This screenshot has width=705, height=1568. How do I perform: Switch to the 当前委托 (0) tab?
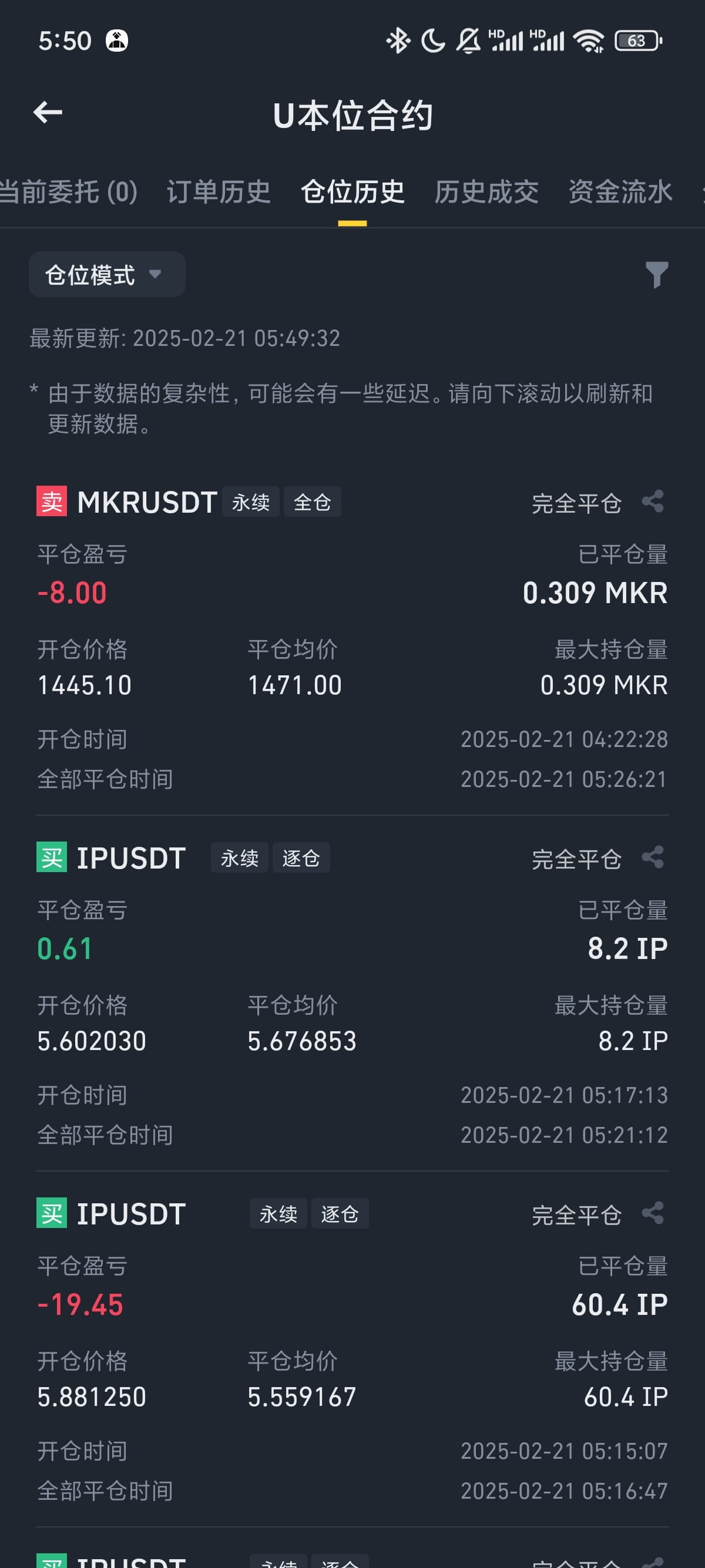pos(68,191)
